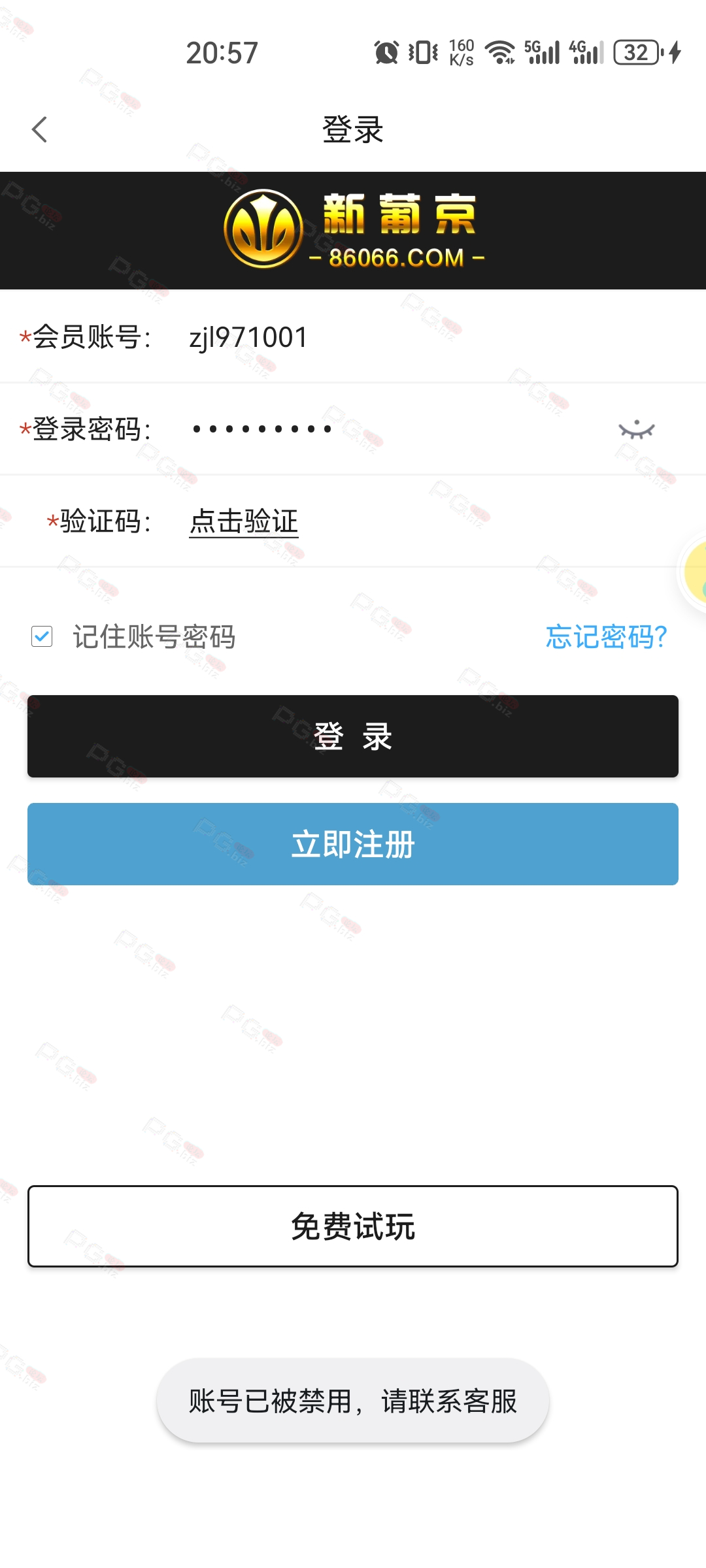
Task: Uncheck 记住账号密码 checkbox
Action: coord(42,636)
